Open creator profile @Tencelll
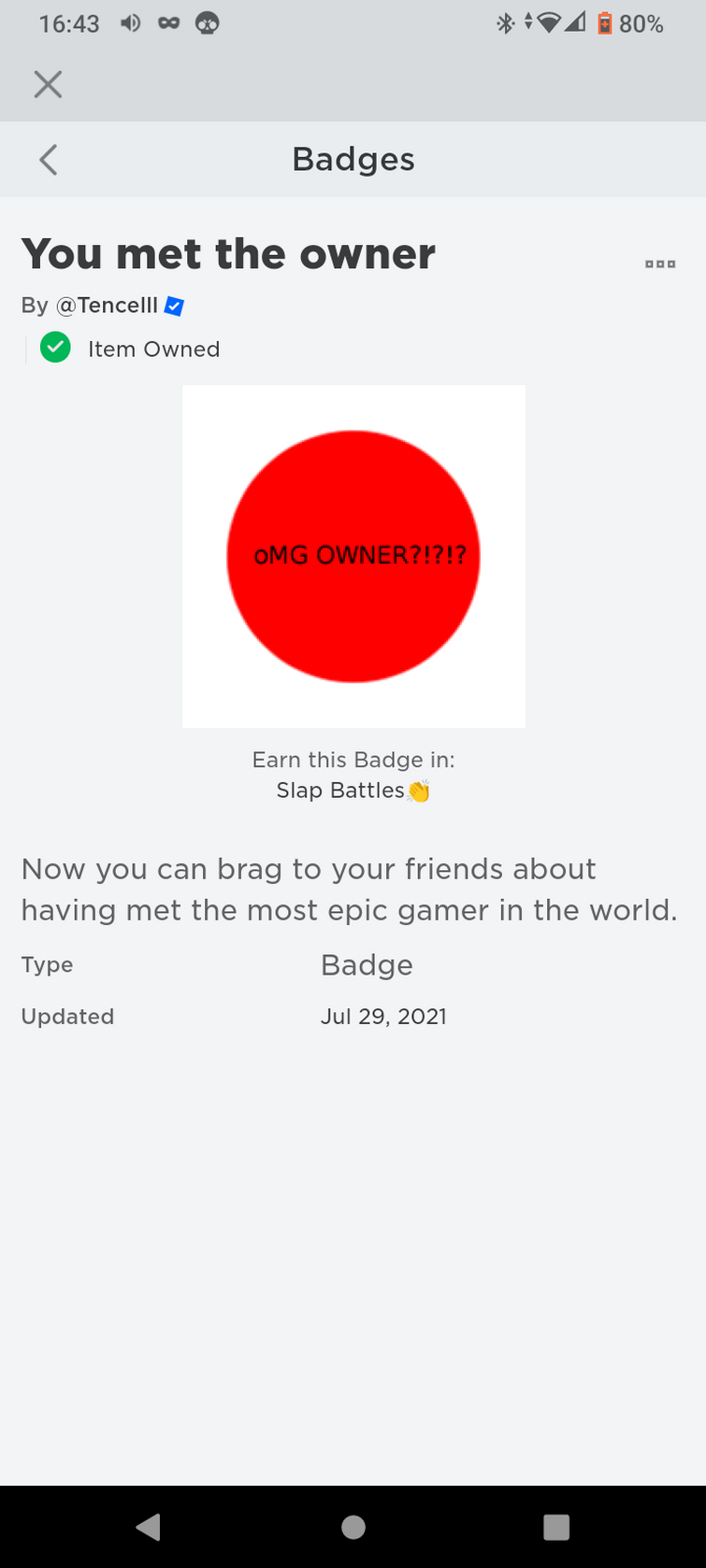This screenshot has width=706, height=1568. point(108,306)
